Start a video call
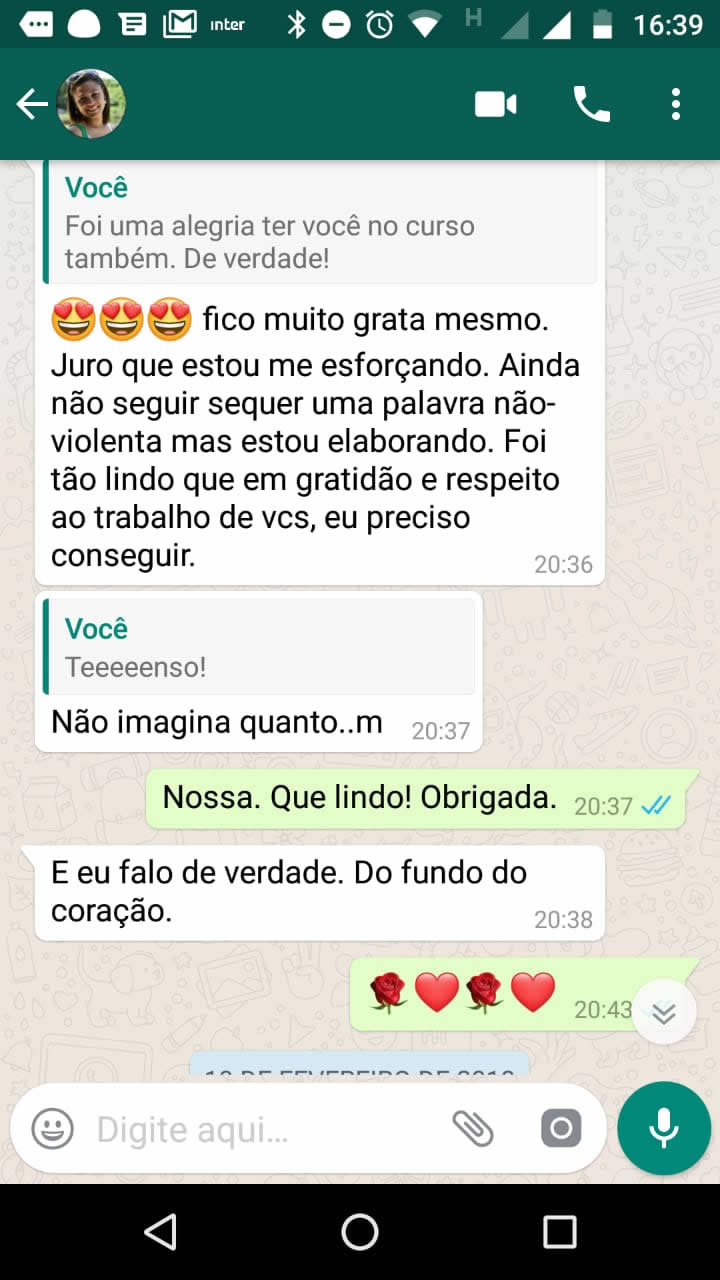The image size is (720, 1280). [496, 104]
